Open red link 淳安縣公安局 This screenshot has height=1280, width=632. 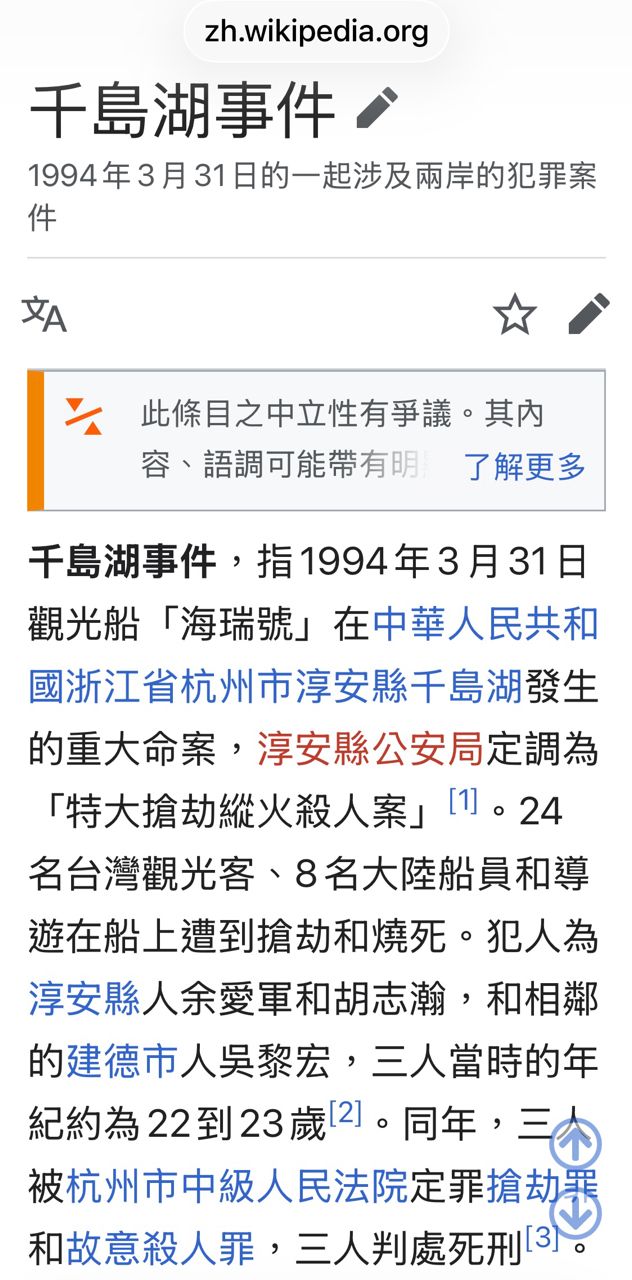(x=370, y=748)
